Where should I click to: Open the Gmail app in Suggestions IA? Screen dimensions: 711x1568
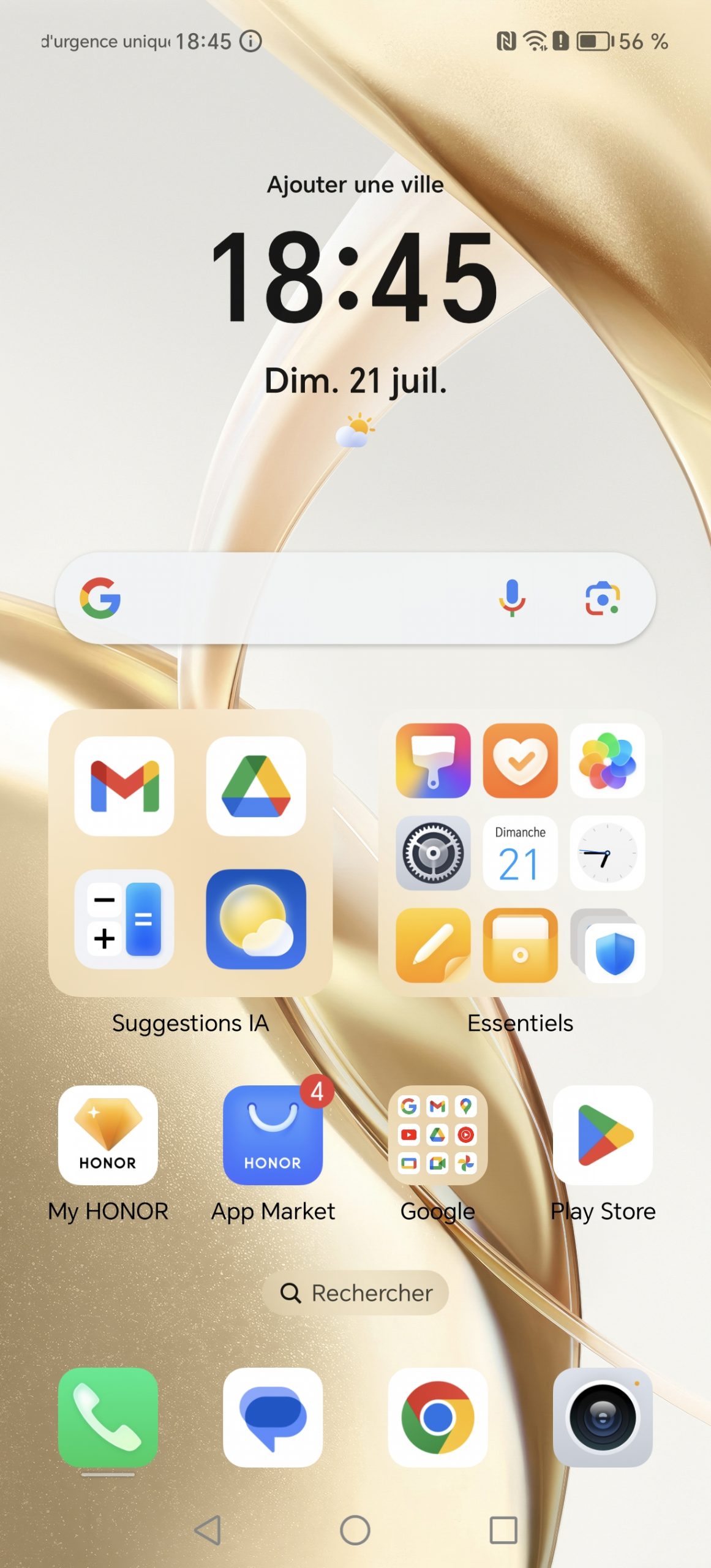124,786
